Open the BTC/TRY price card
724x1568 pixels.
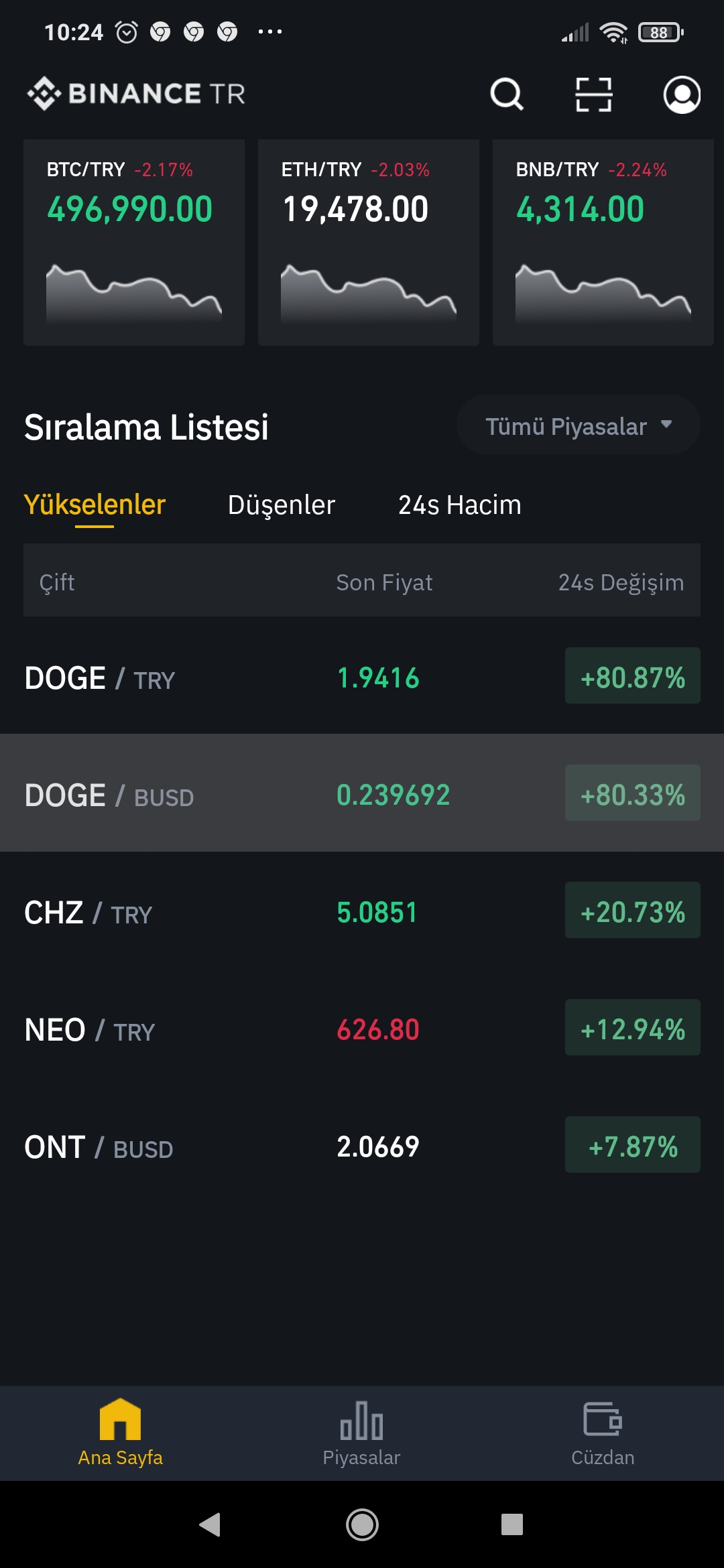point(134,243)
